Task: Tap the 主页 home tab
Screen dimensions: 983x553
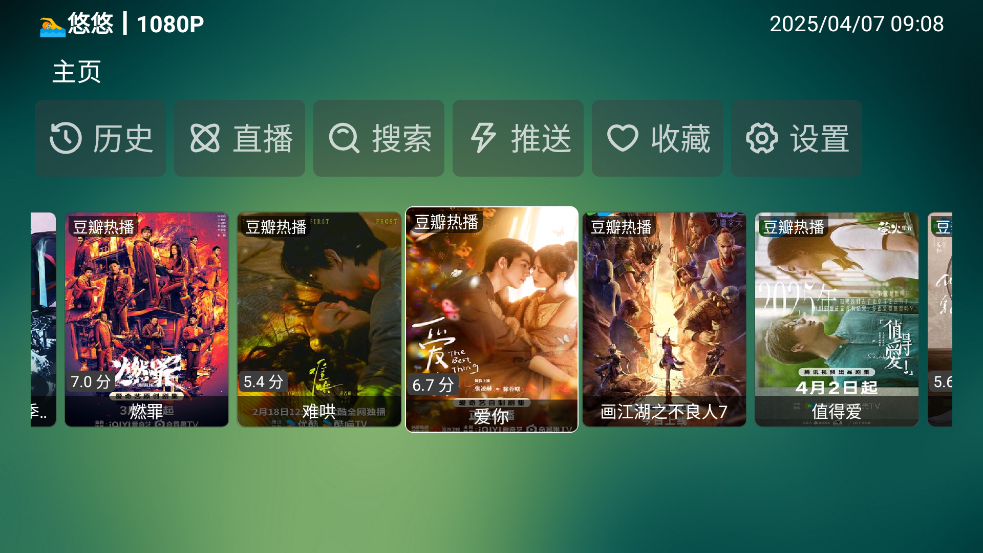Action: pos(77,72)
